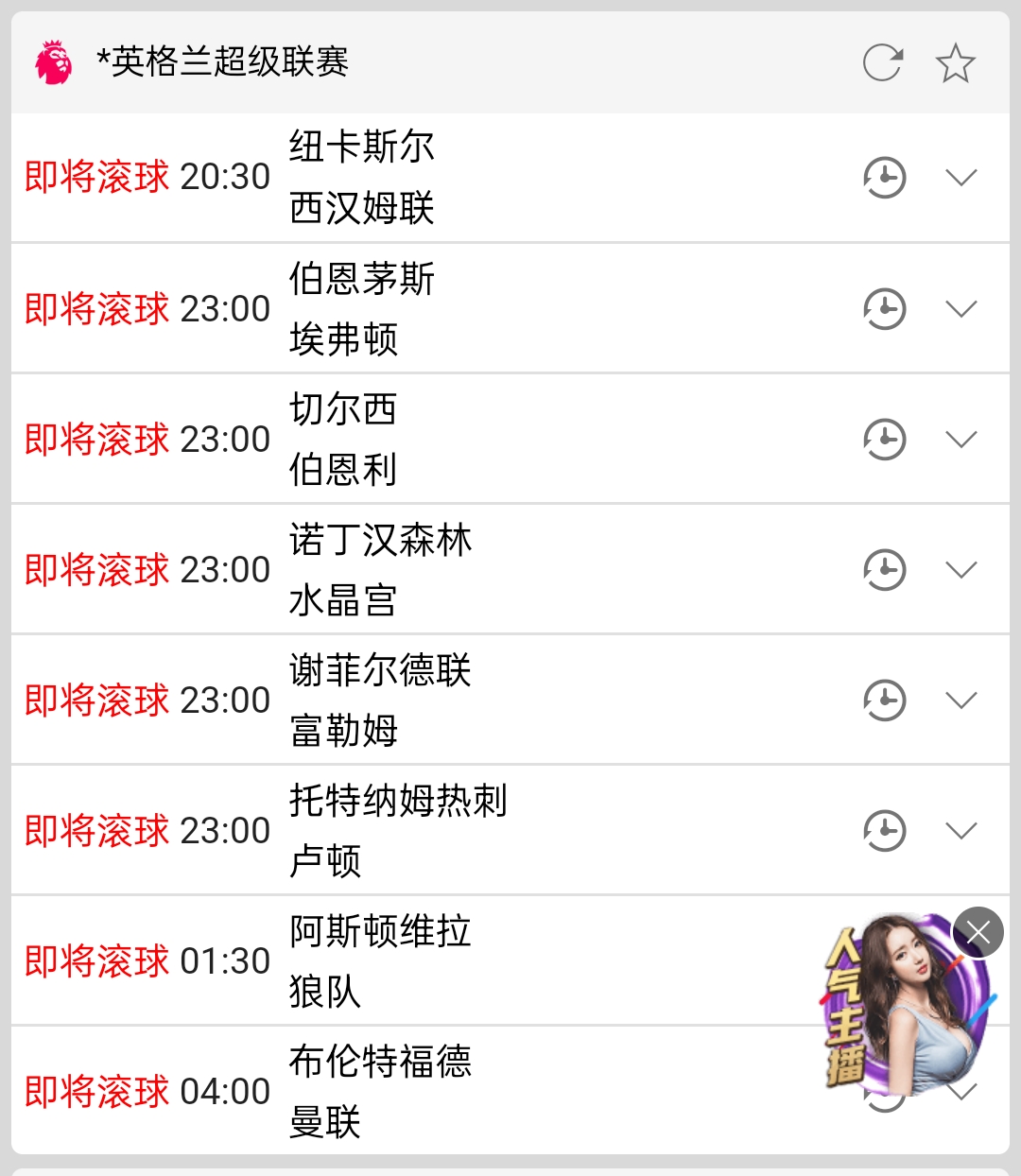Tap the clock icon for 谢菲尔德联 vs 富勒姆
Screen dimensions: 1021x1176
click(x=885, y=700)
